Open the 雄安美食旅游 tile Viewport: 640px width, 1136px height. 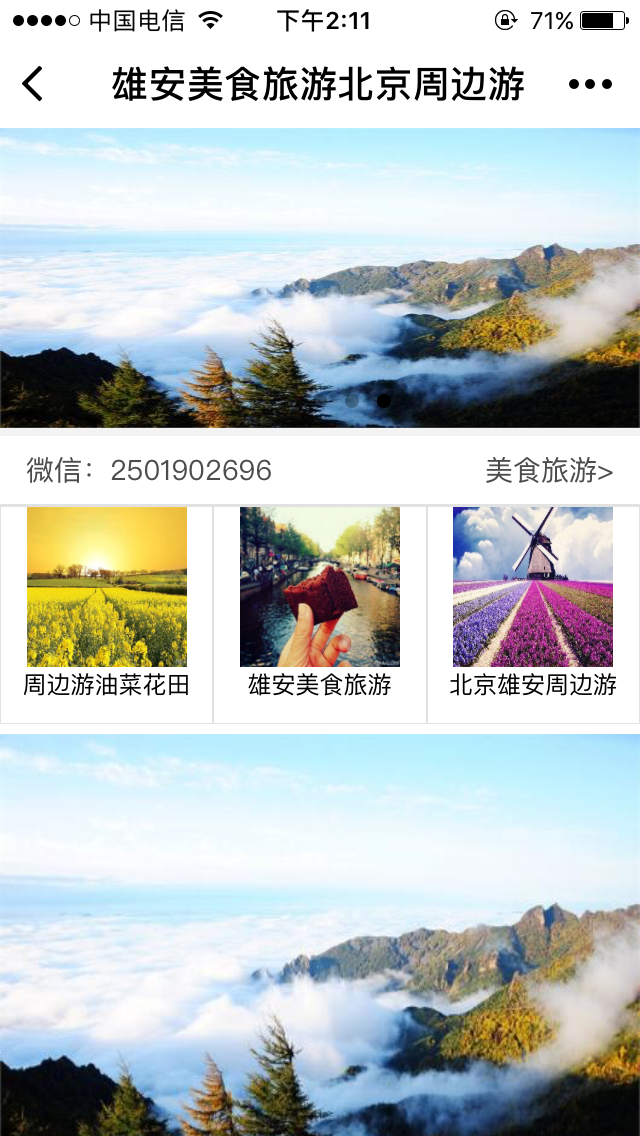pos(320,614)
